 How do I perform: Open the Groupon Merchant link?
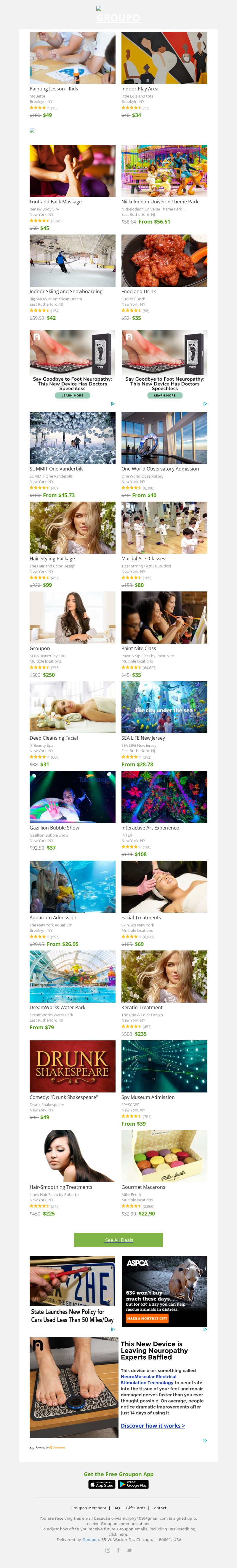[x=88, y=1508]
